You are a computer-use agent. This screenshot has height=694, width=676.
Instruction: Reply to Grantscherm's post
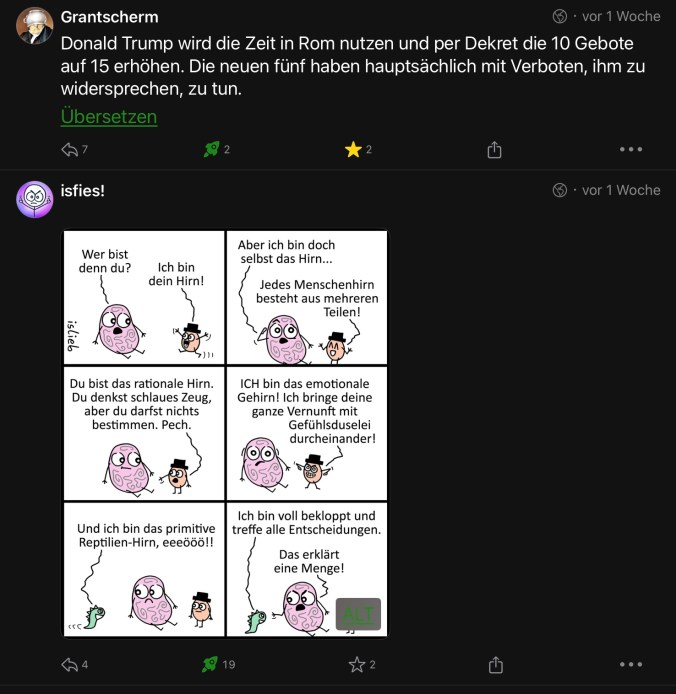[x=70, y=149]
